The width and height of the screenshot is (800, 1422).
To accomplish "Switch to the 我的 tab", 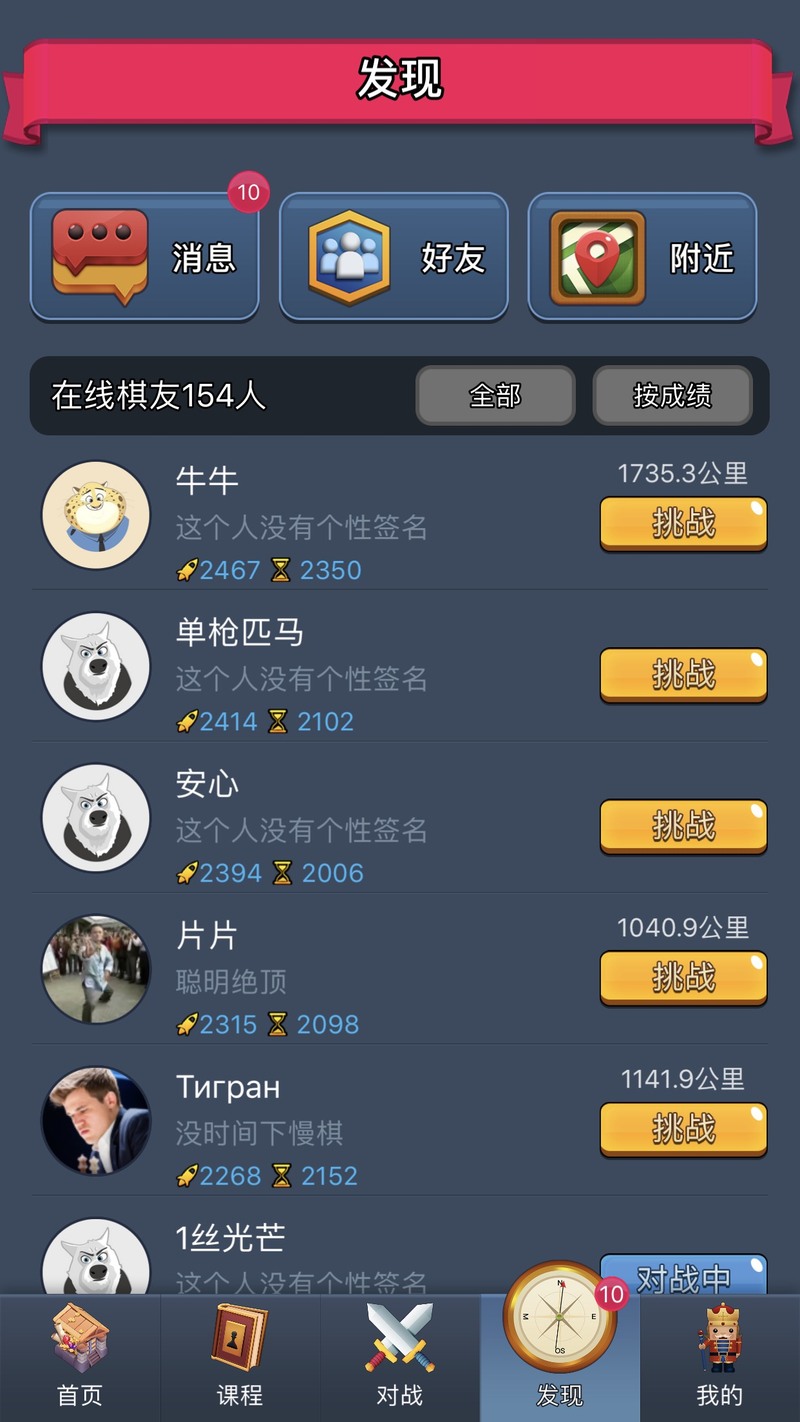I will pyautogui.click(x=719, y=1358).
